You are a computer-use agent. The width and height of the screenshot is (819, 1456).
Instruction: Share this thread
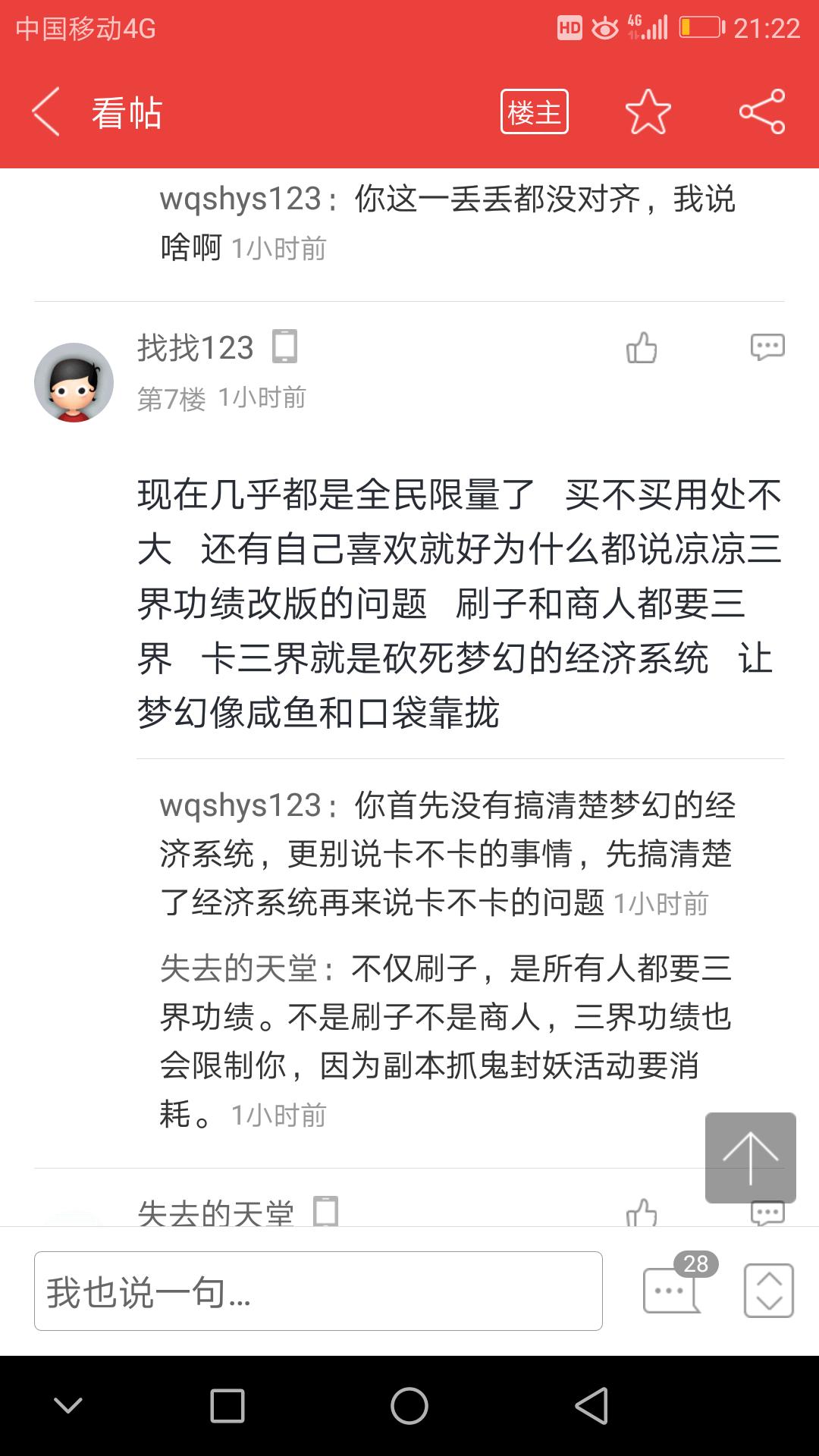pyautogui.click(x=762, y=112)
